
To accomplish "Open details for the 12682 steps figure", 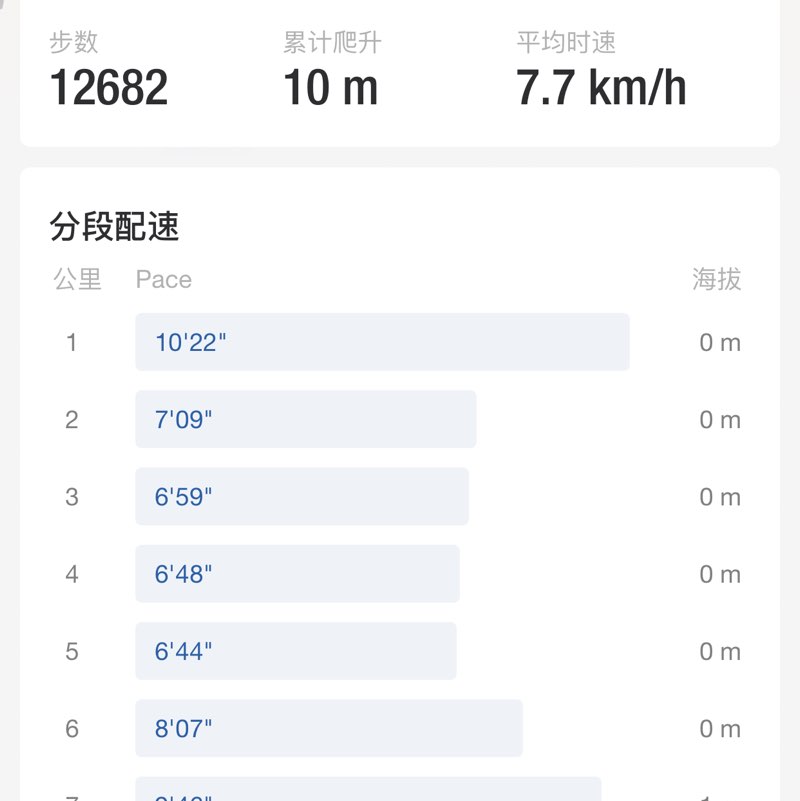I will (107, 88).
